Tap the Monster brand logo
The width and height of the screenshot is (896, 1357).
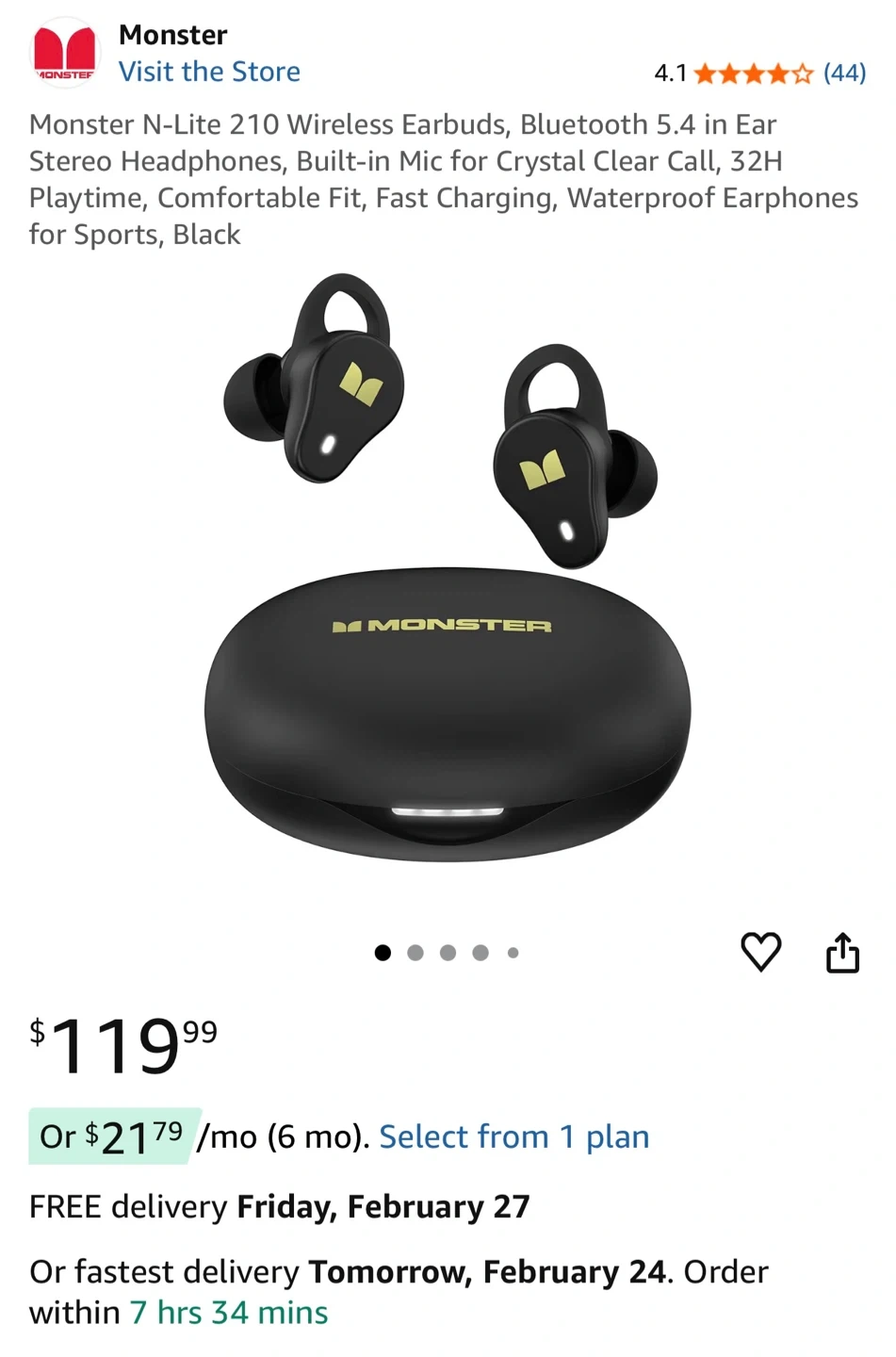64,53
